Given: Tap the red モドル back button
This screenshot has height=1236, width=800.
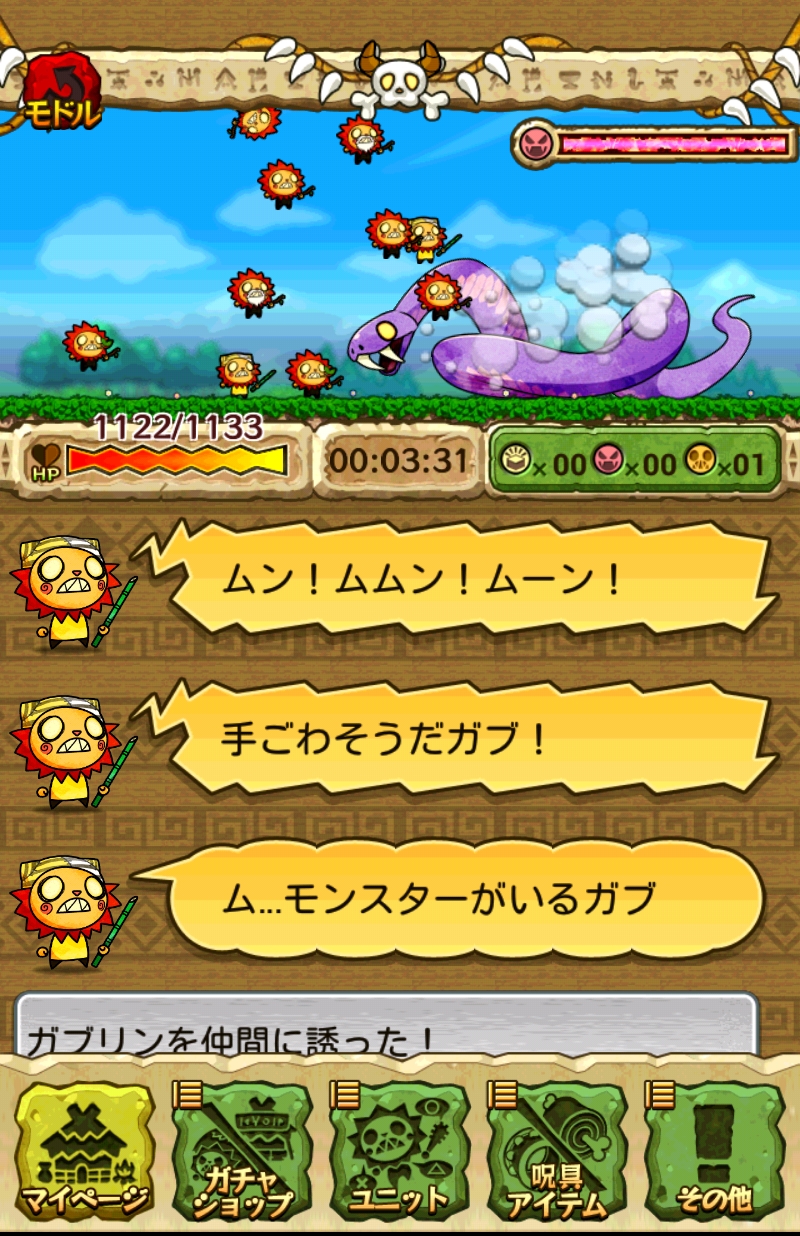Looking at the screenshot, I should [x=62, y=93].
